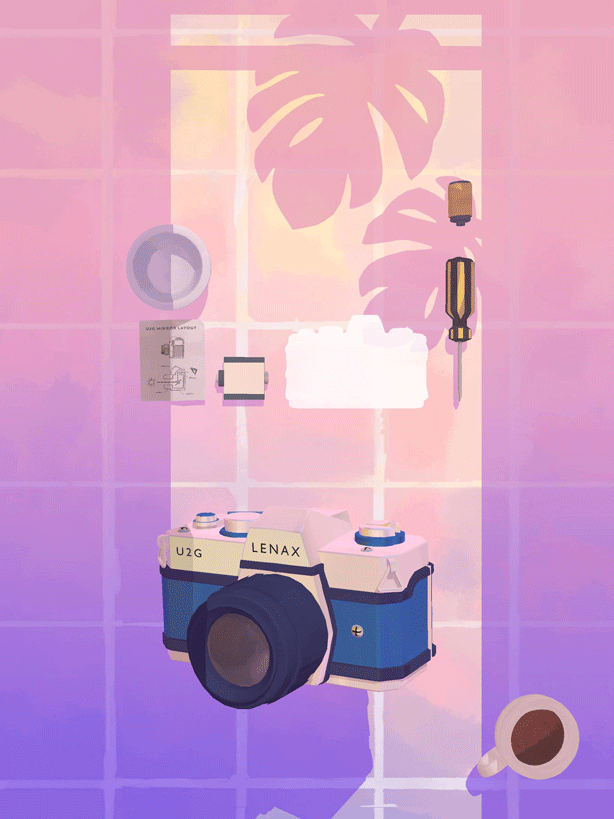Tap the round lens cap piece
This screenshot has width=614, height=819.
click(168, 267)
